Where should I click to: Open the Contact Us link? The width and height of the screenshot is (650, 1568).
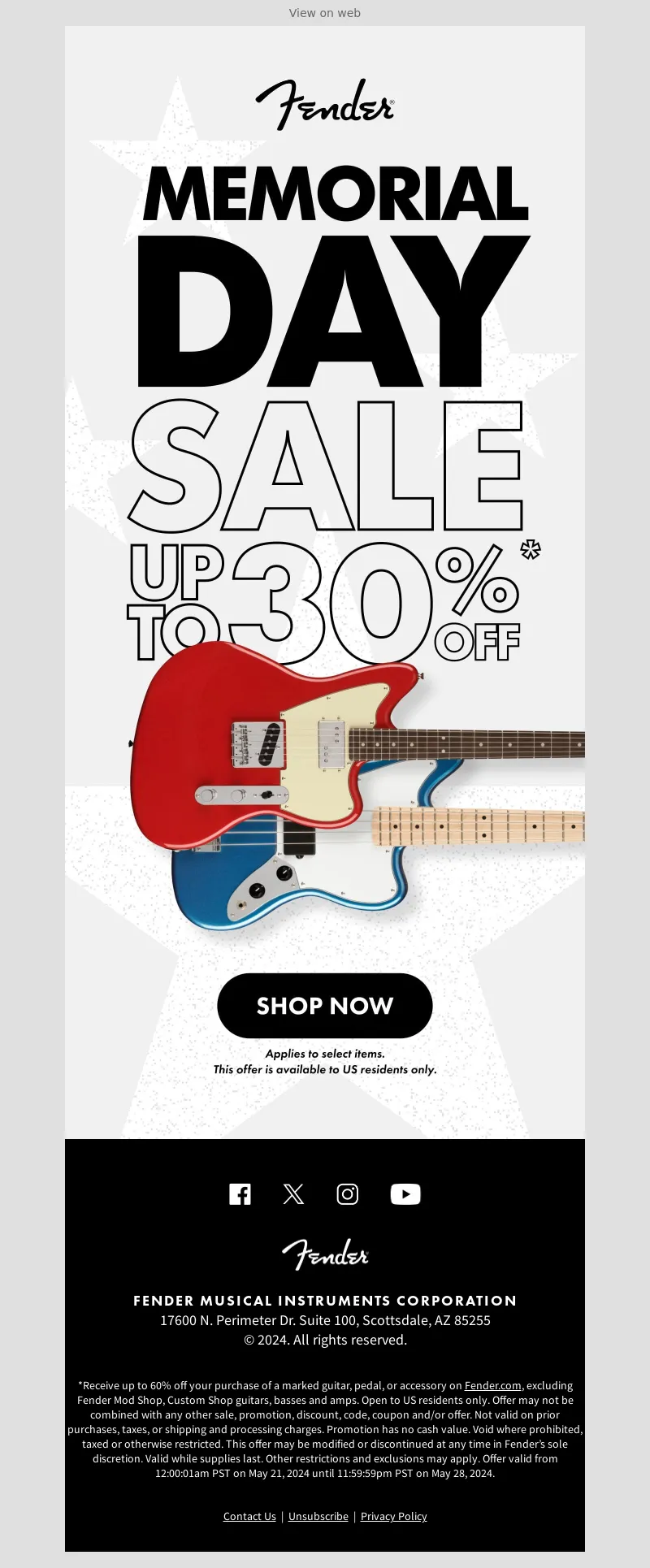249,1516
